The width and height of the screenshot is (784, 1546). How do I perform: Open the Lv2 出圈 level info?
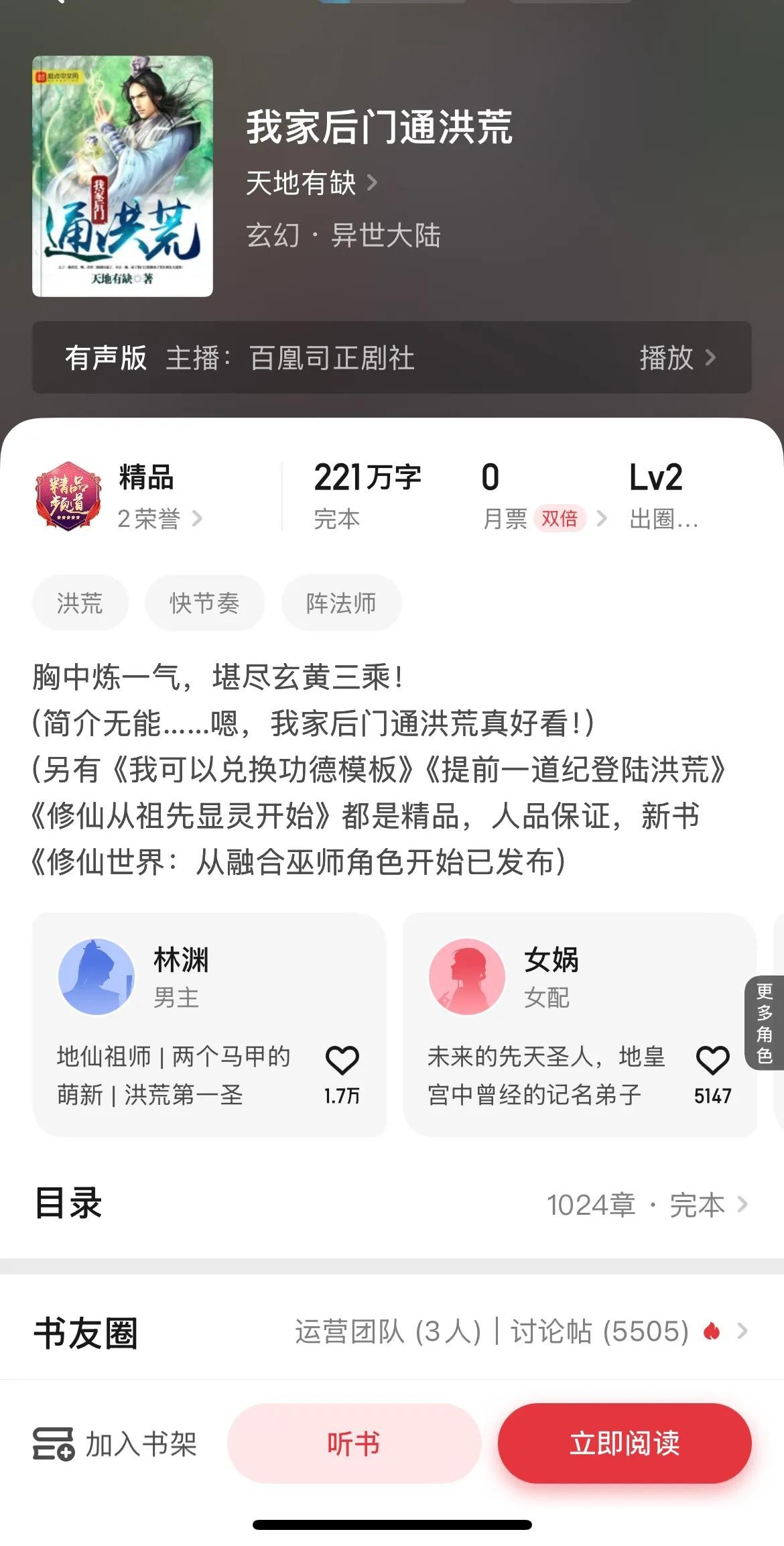click(662, 496)
